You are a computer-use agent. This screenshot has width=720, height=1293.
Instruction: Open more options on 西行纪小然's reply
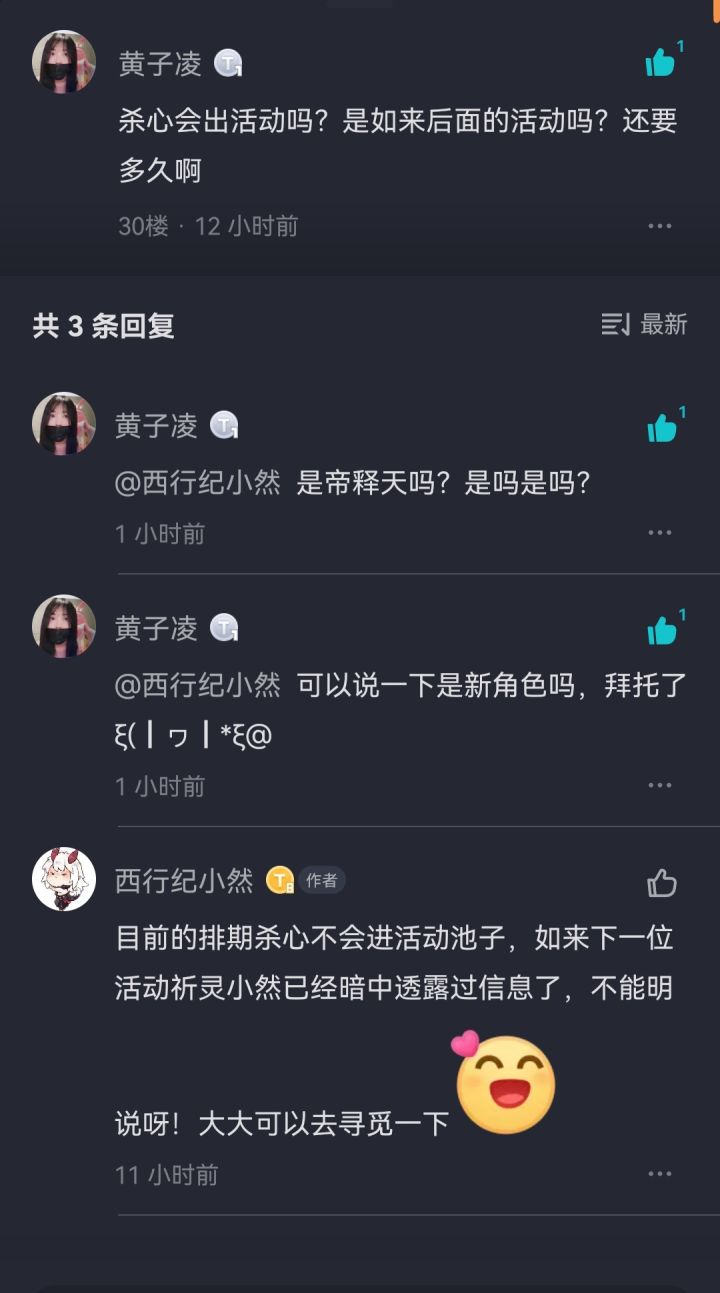(660, 1174)
